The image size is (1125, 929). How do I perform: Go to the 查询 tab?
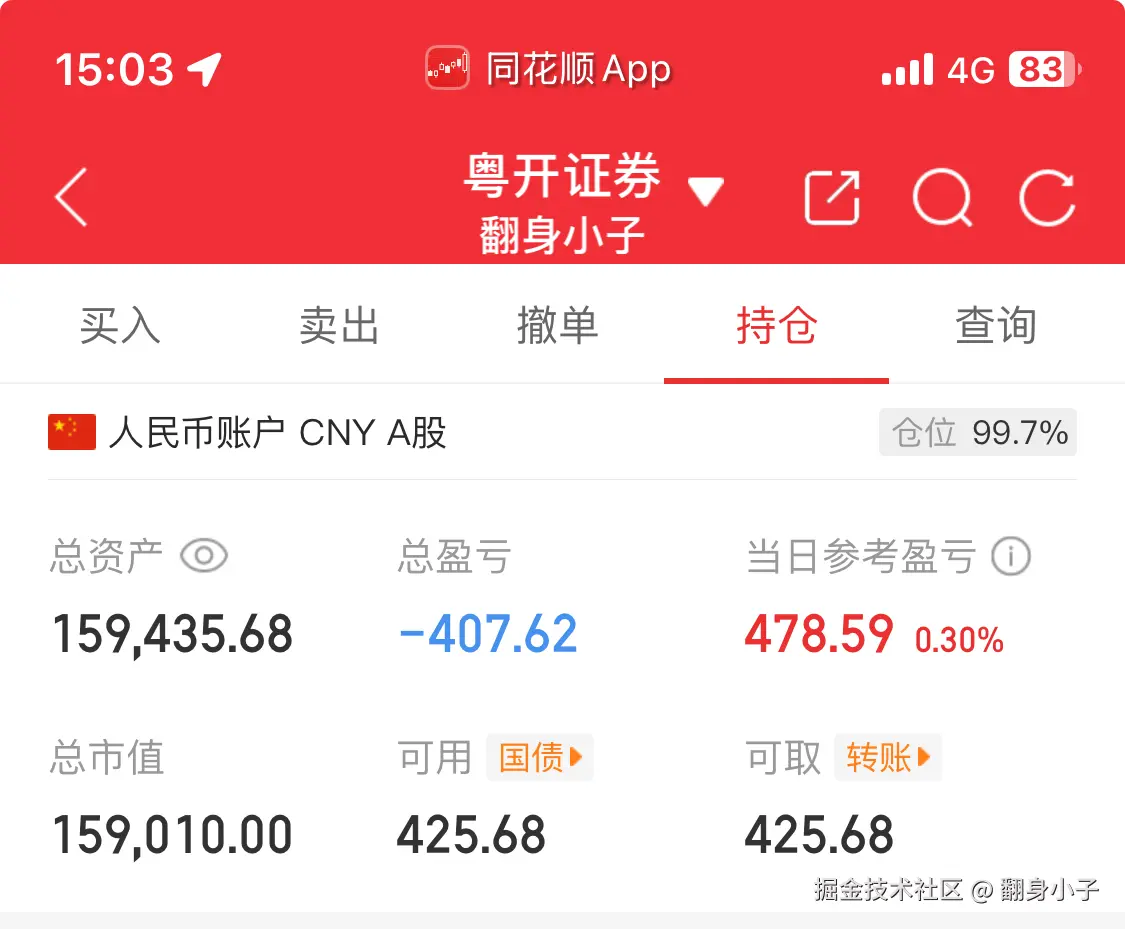[995, 326]
